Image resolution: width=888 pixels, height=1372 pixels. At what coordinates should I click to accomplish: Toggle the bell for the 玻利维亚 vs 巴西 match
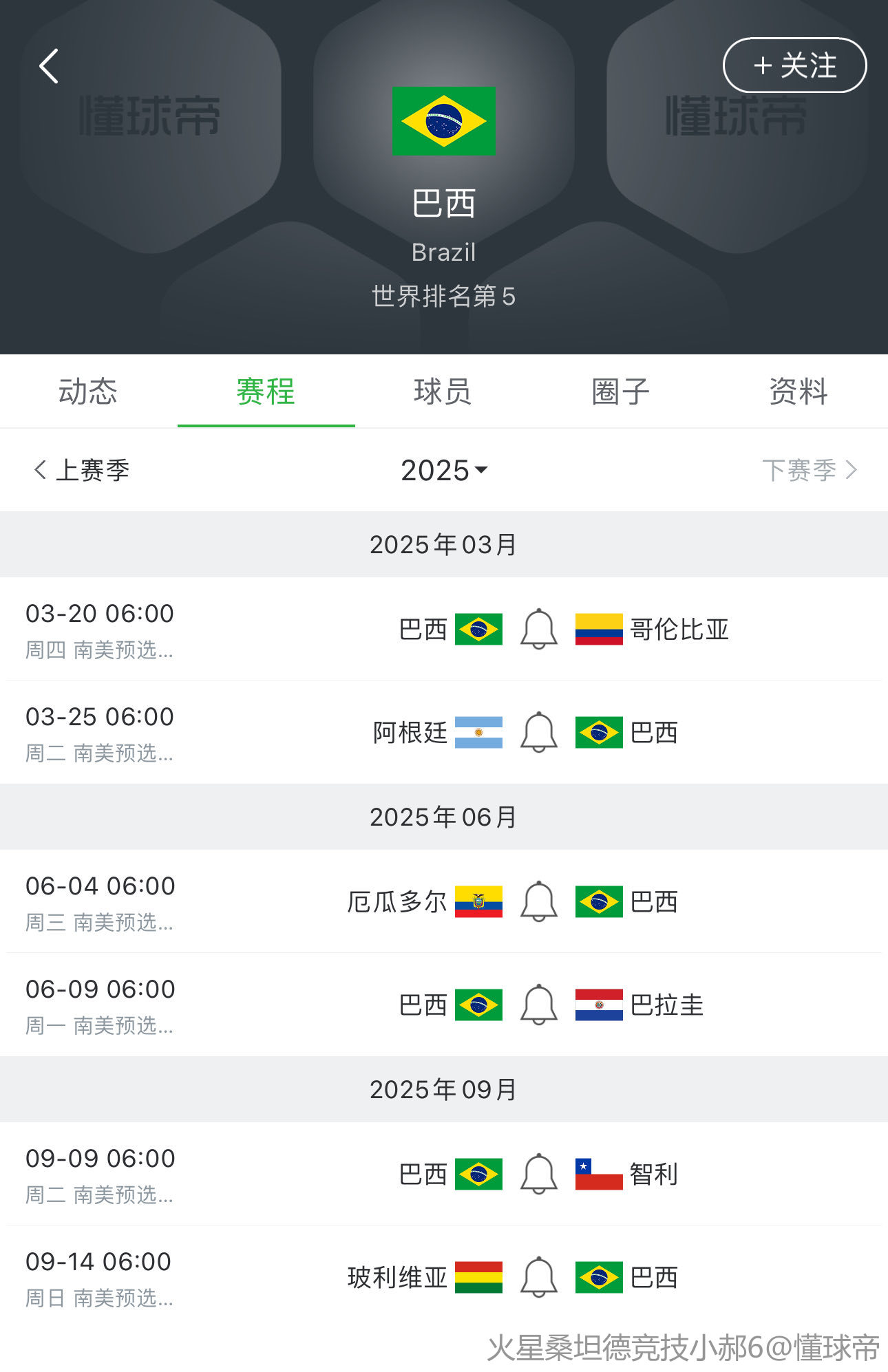click(538, 1277)
